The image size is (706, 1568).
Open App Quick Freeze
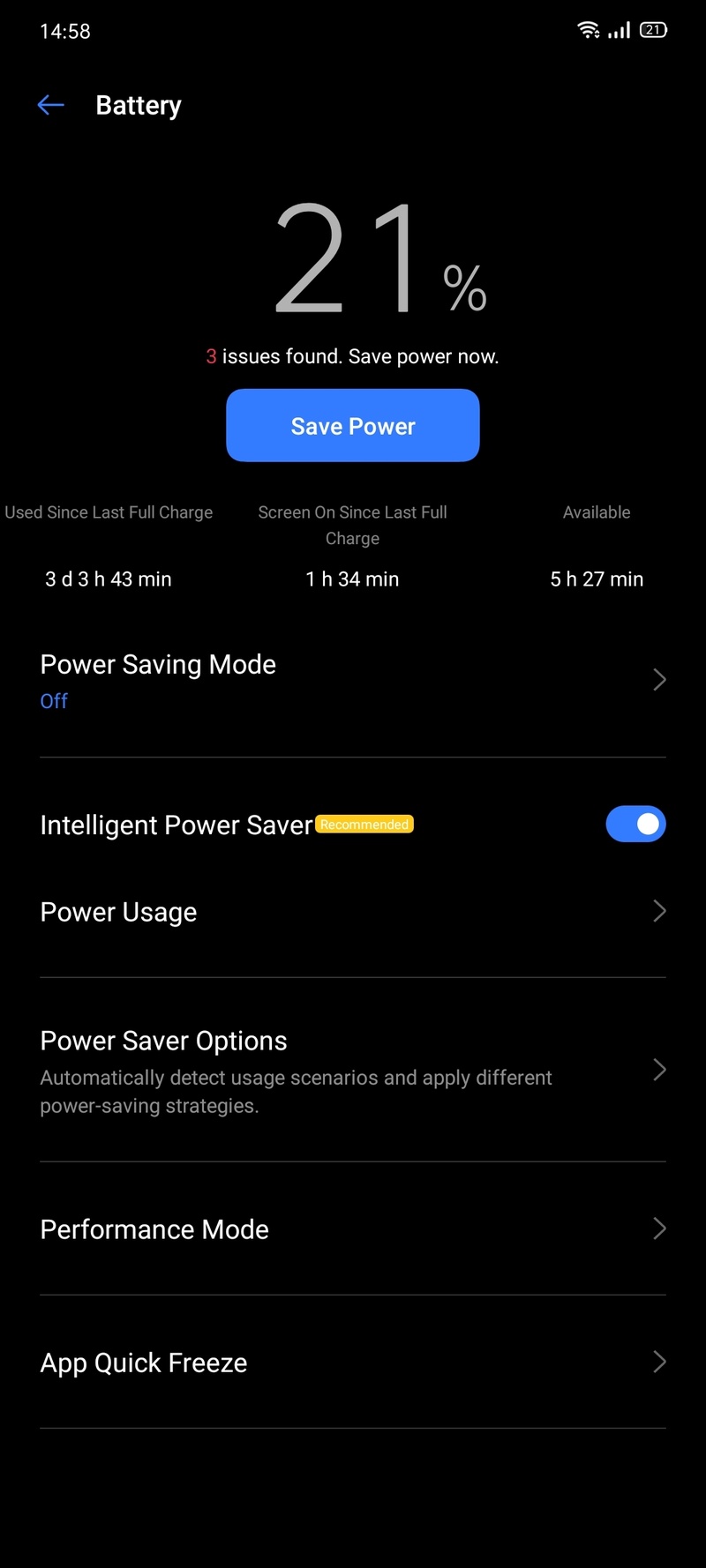coord(353,1363)
